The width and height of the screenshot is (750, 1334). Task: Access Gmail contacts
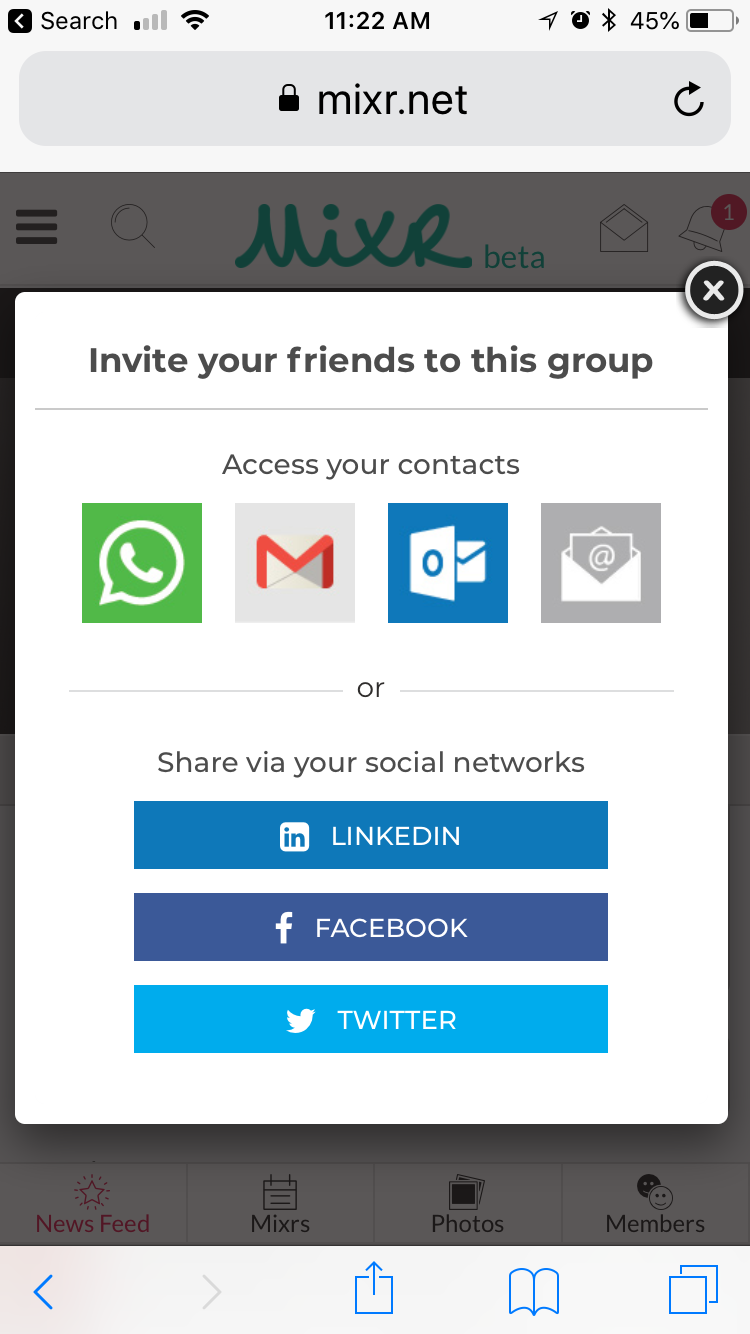295,563
